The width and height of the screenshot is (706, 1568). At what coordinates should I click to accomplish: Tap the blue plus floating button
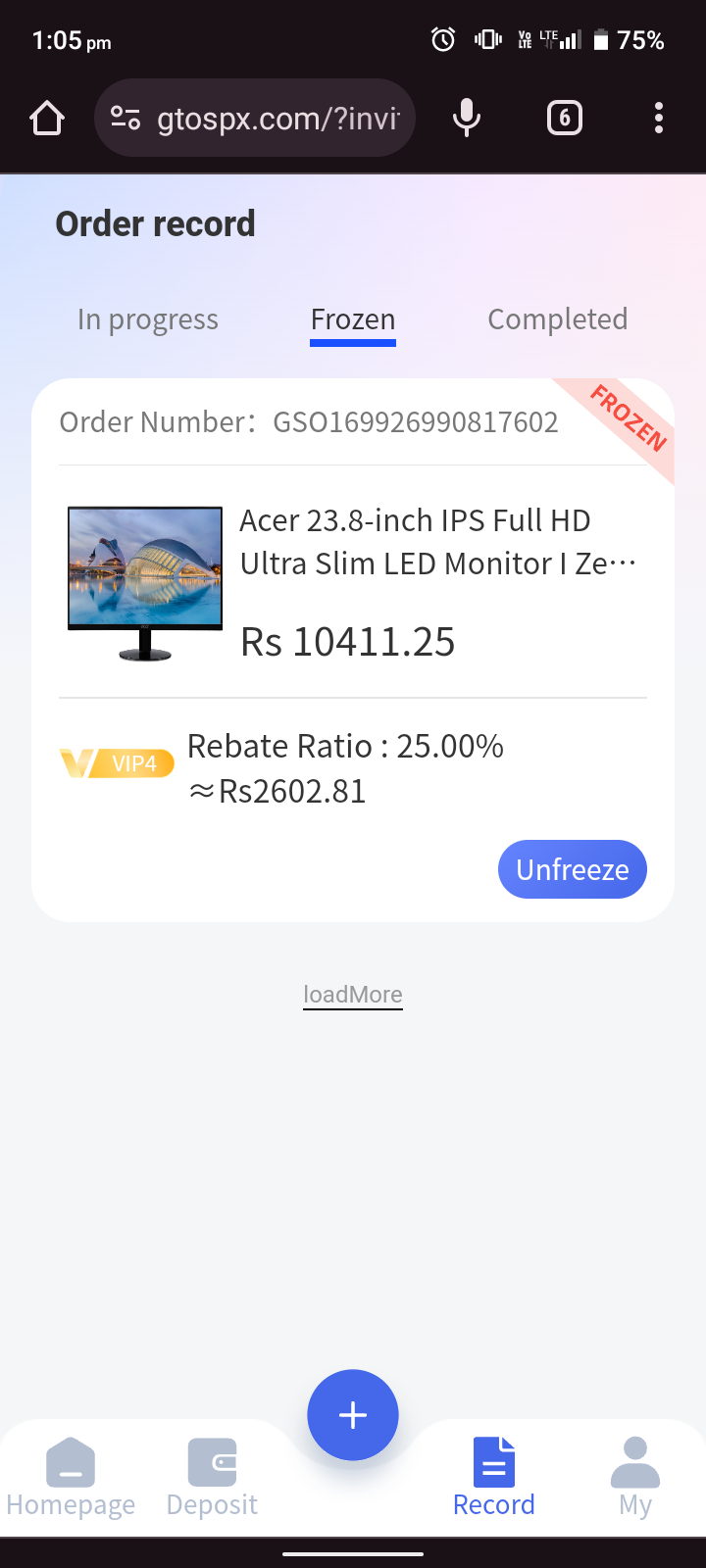[353, 1415]
